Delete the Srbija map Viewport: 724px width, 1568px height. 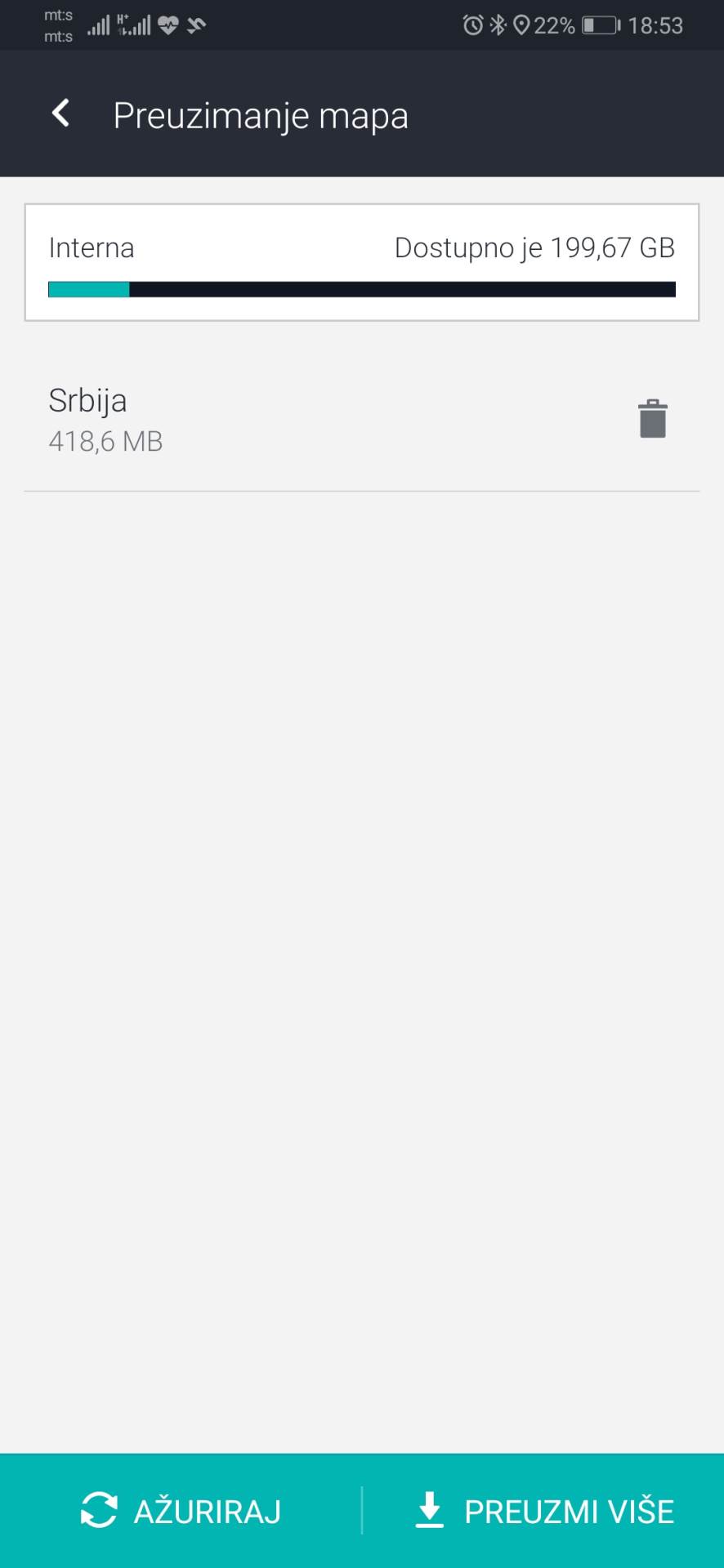tap(652, 419)
